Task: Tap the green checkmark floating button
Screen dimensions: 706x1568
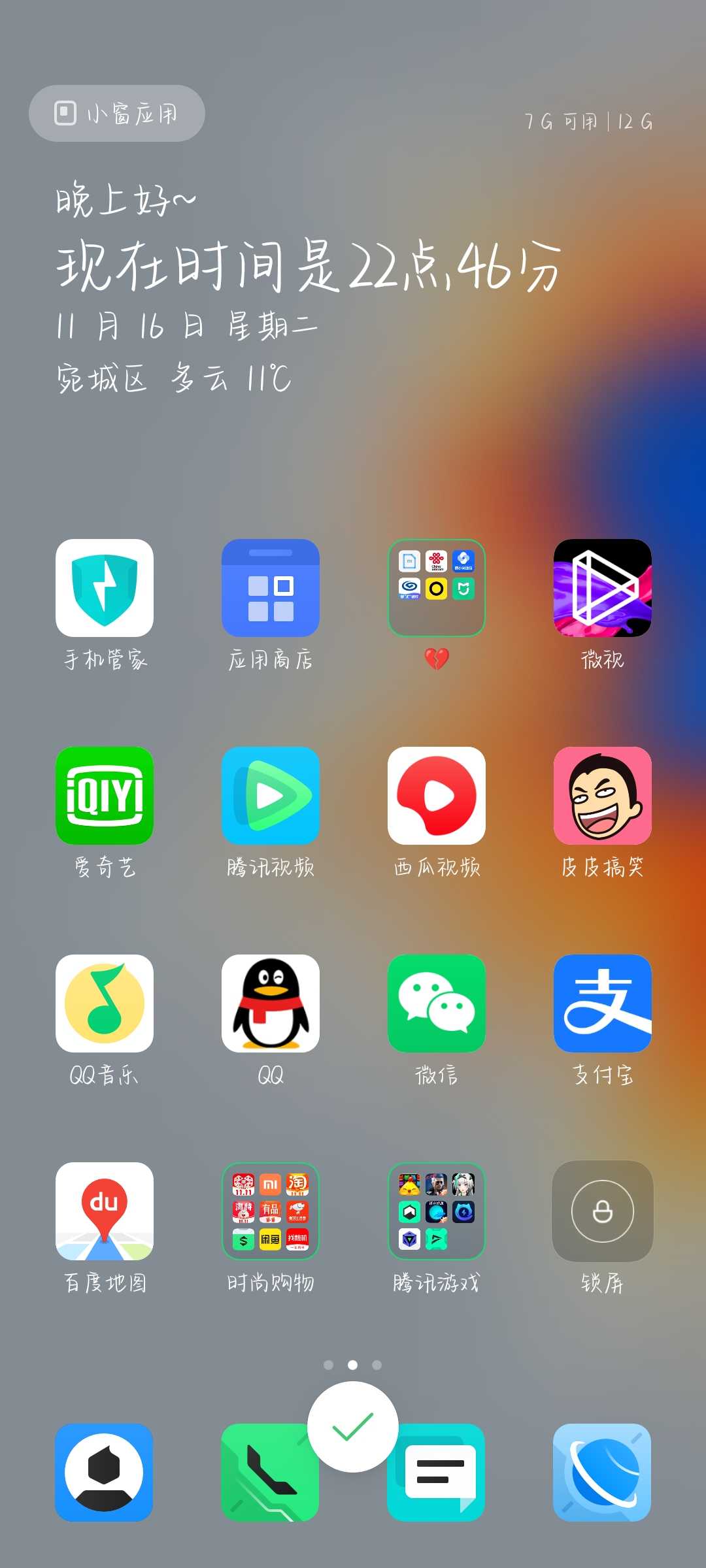Action: click(x=353, y=1427)
